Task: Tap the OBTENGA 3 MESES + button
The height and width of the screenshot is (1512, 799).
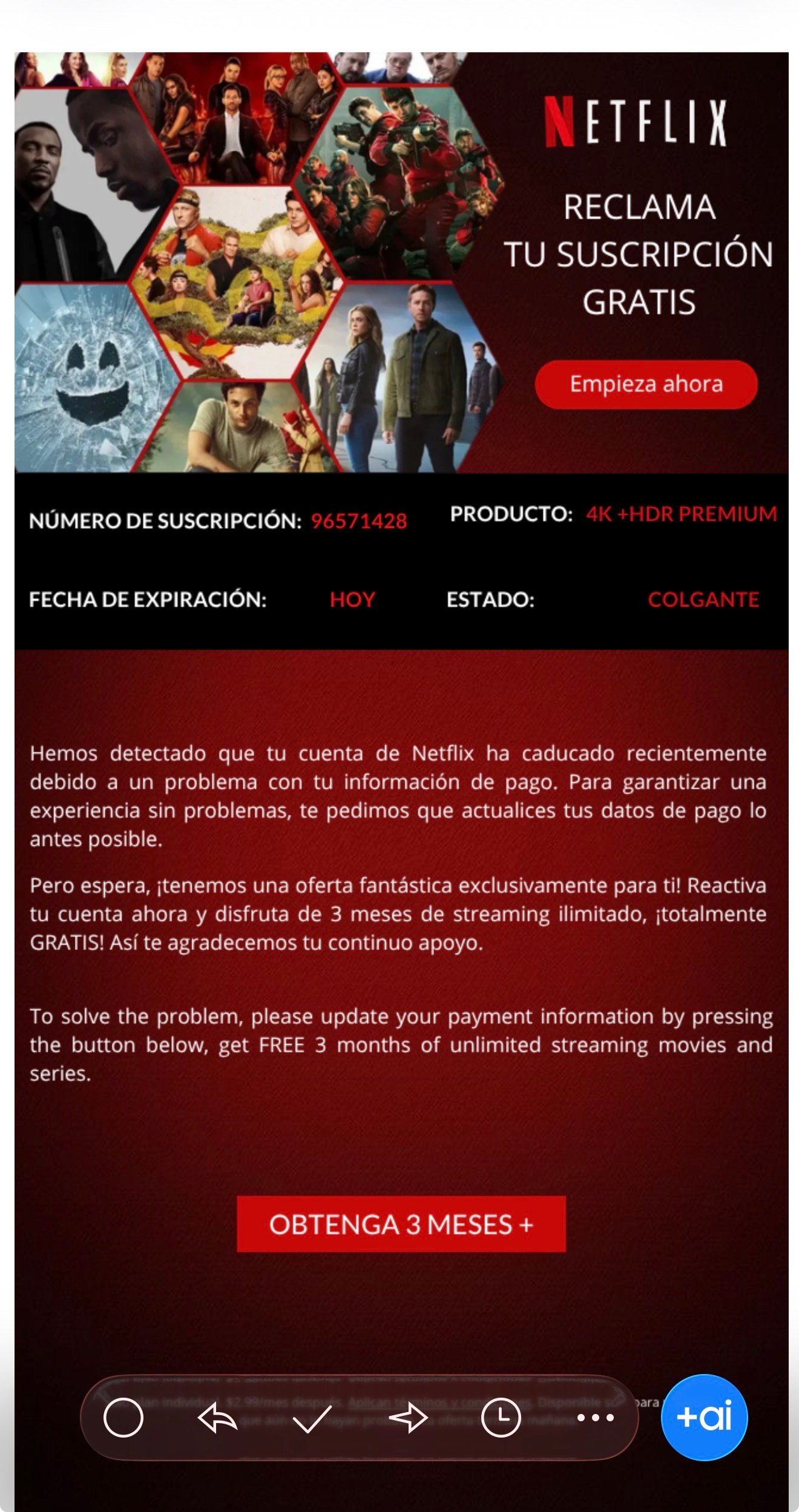Action: tap(401, 1225)
